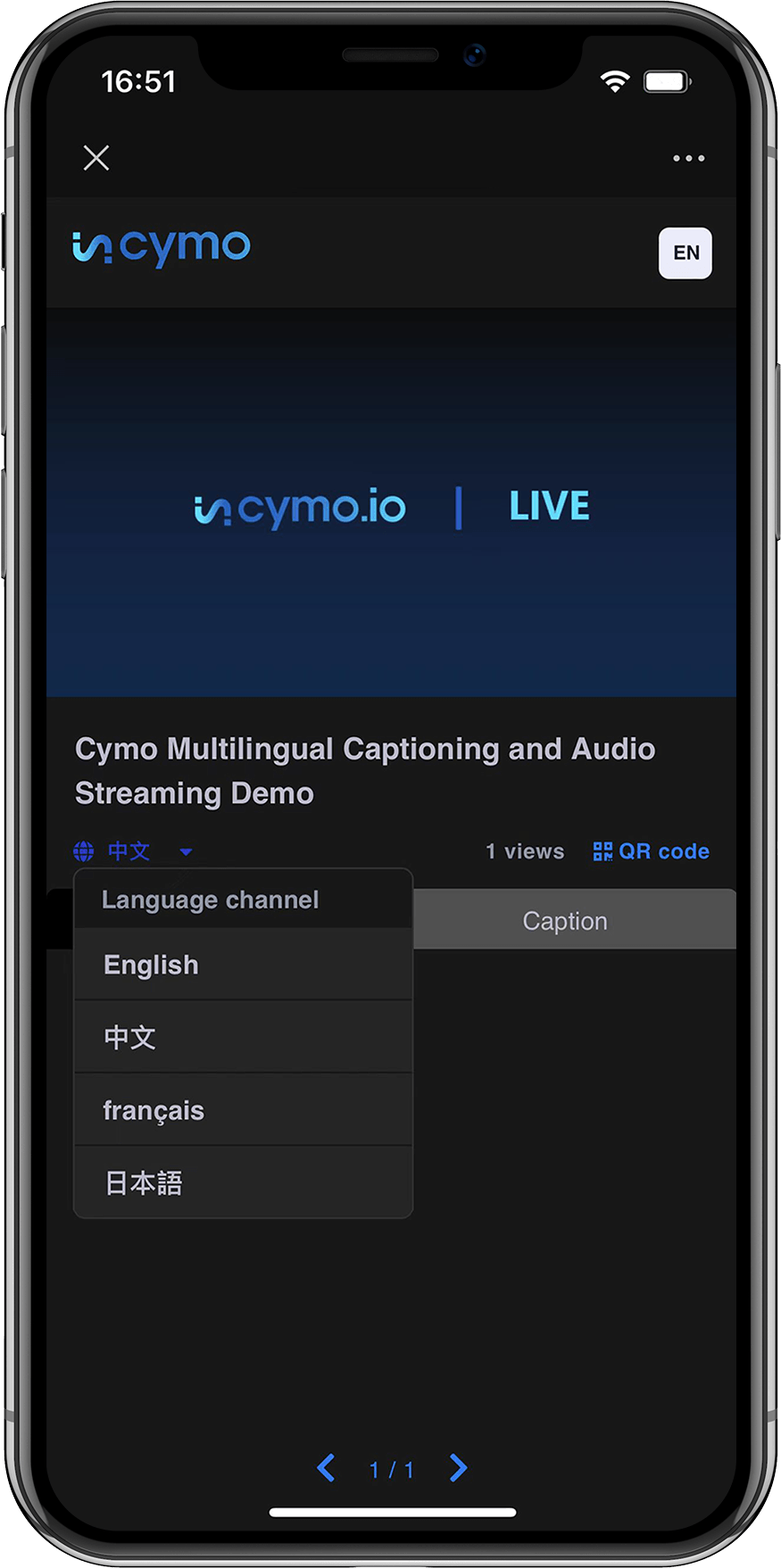
Task: Go to the next page arrow
Action: [458, 1468]
